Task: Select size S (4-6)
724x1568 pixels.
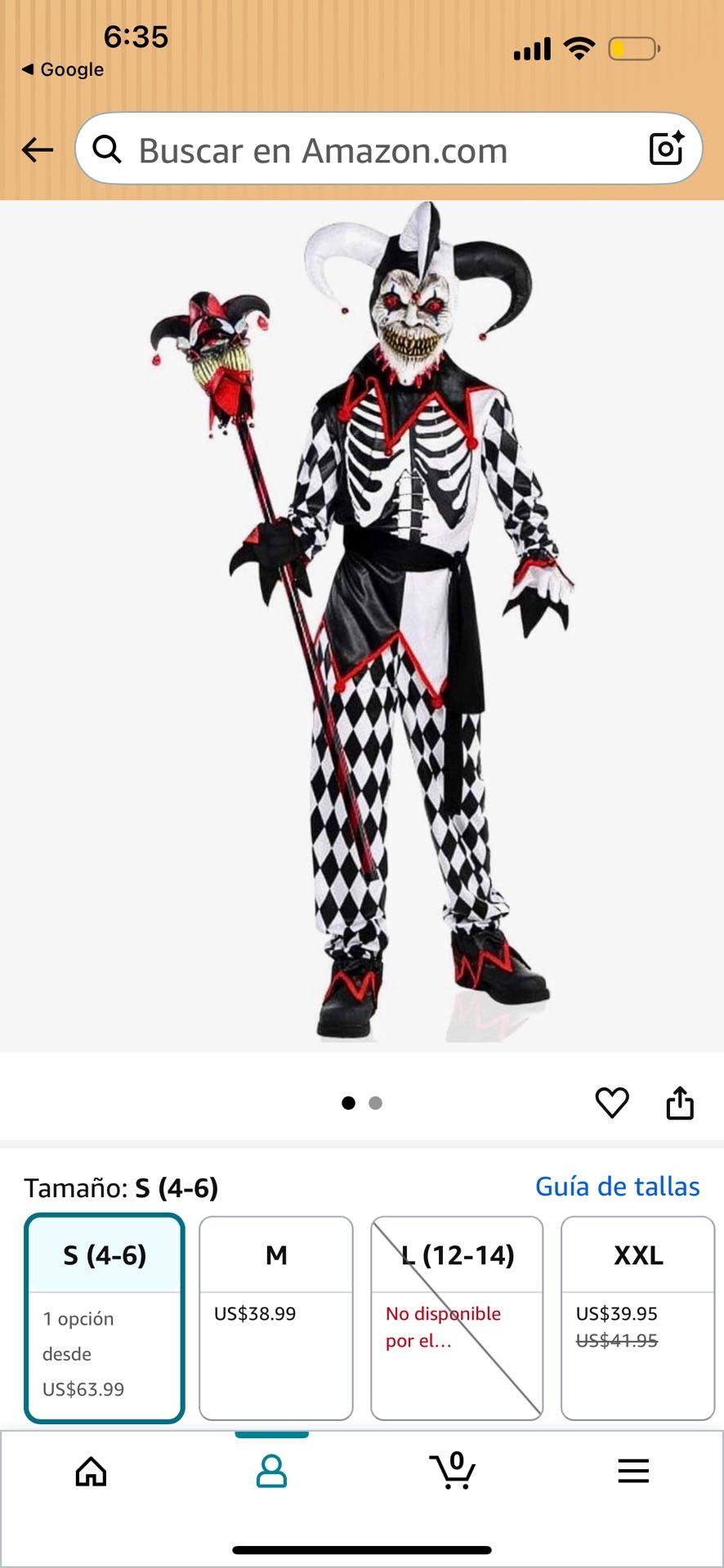Action: click(105, 1318)
